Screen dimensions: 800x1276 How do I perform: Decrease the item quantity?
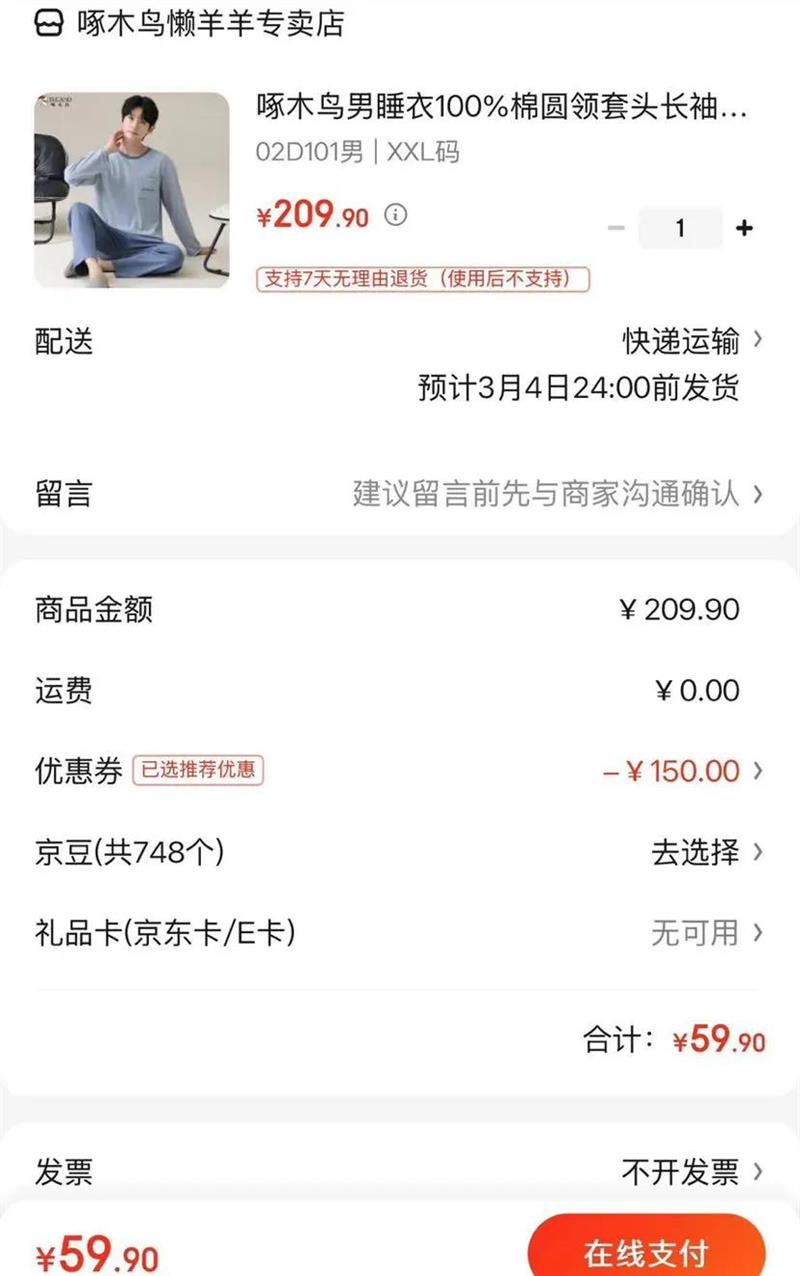pyautogui.click(x=616, y=228)
